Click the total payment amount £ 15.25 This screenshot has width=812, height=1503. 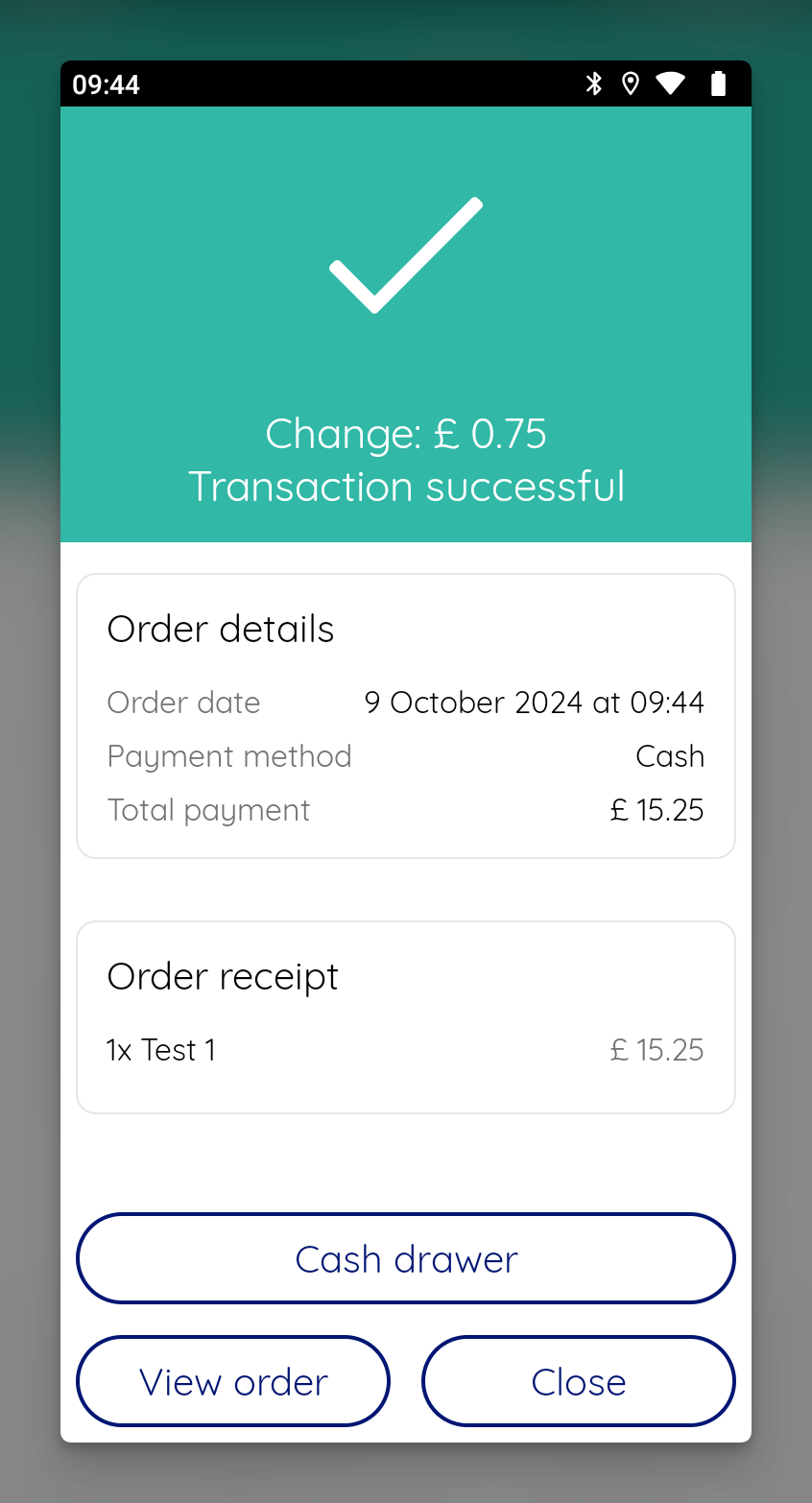[x=657, y=809]
